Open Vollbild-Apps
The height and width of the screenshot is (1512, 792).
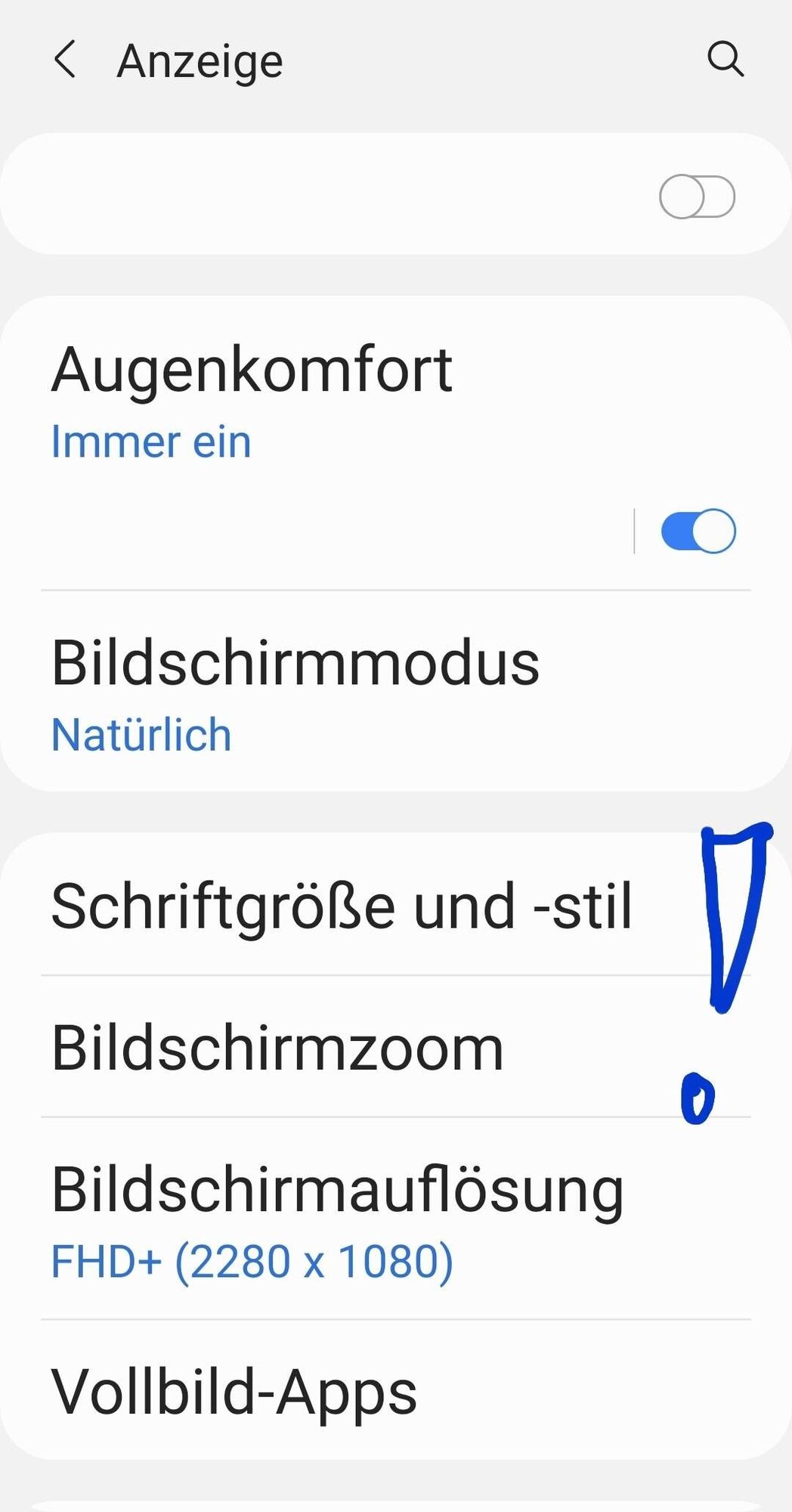coord(302,1391)
